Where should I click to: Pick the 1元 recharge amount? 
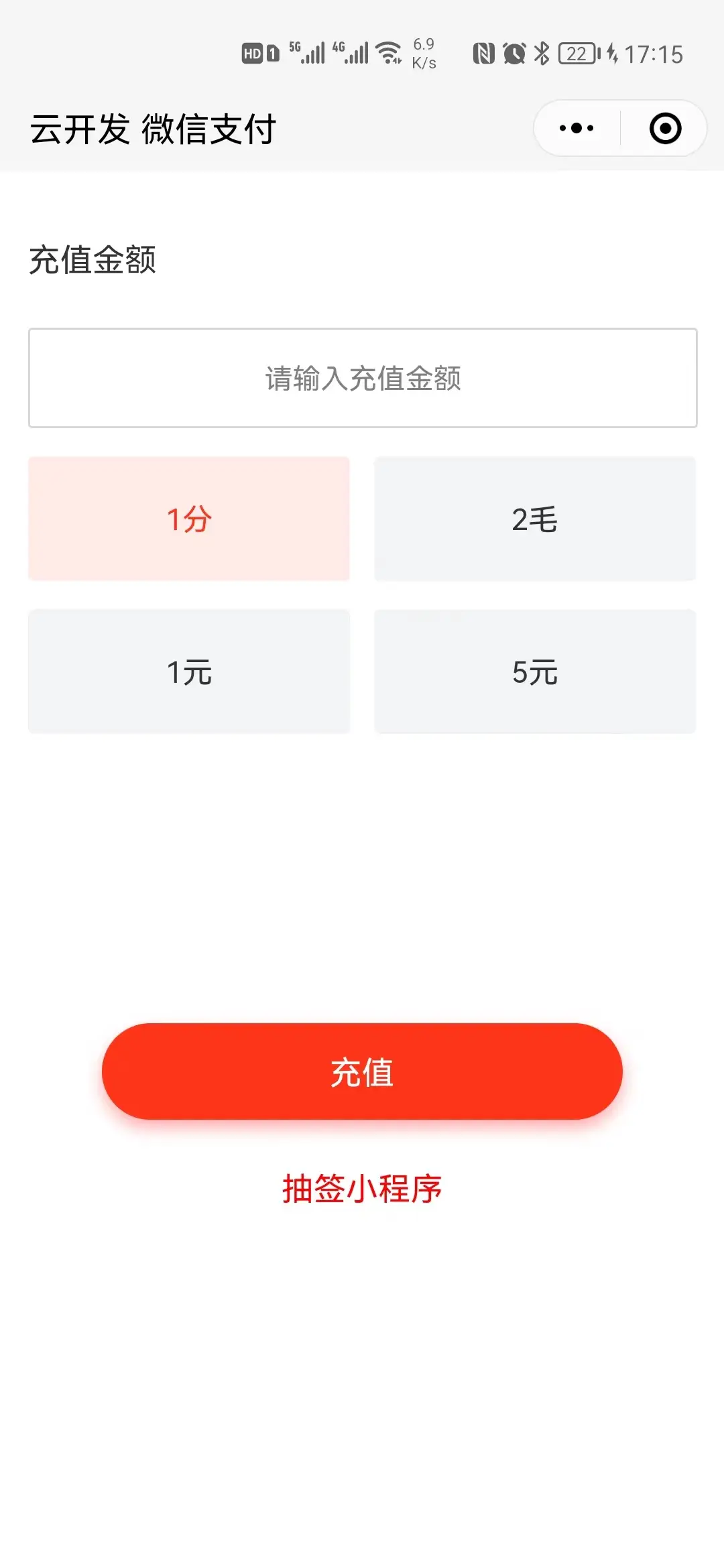pyautogui.click(x=189, y=671)
